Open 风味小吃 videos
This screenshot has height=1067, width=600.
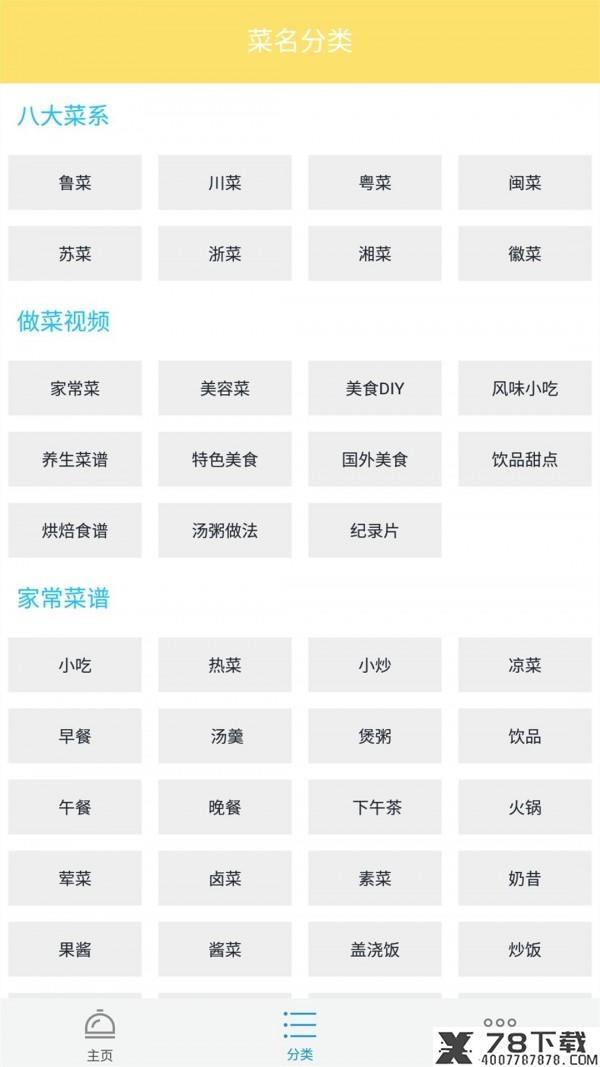[525, 389]
